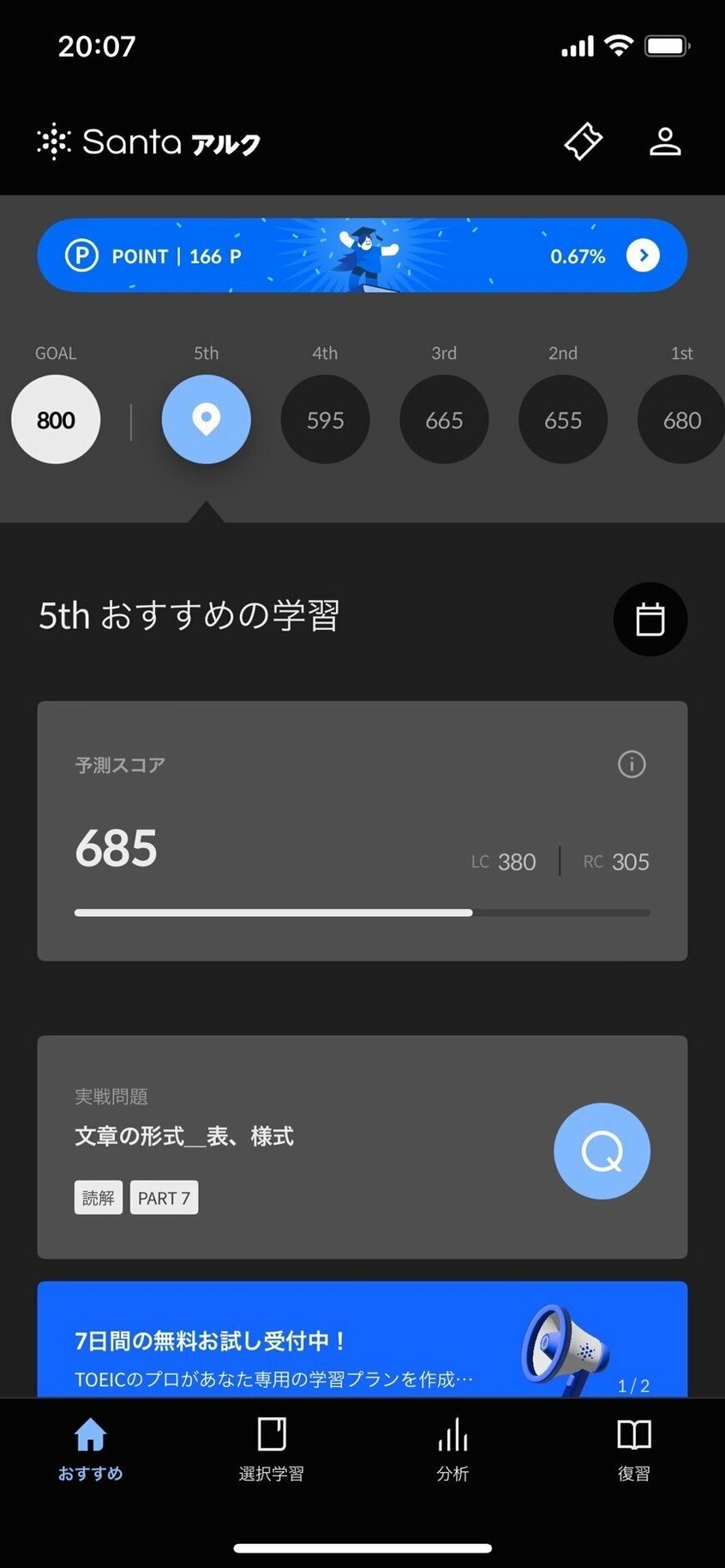Tap the GOAL 800 circle
The height and width of the screenshot is (1568, 725).
pos(56,420)
